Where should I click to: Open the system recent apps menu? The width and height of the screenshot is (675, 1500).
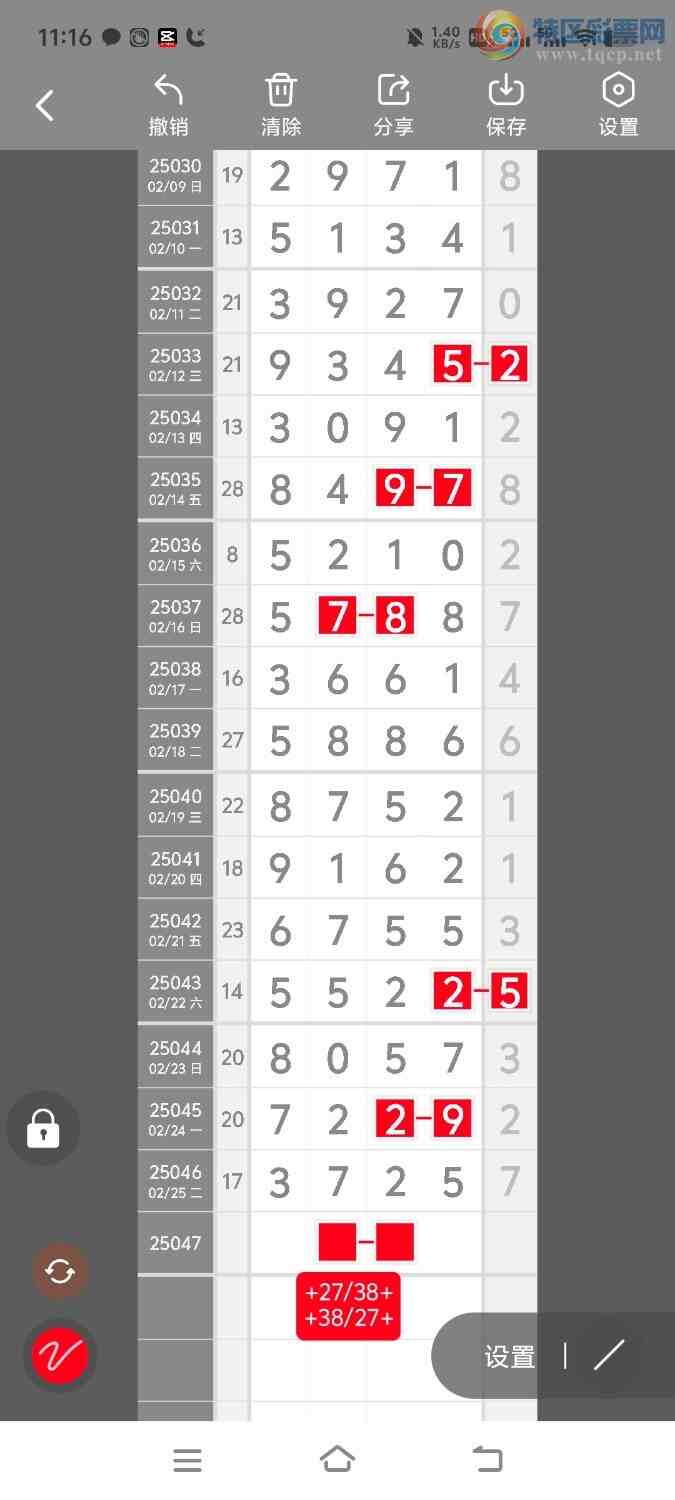click(x=187, y=1460)
